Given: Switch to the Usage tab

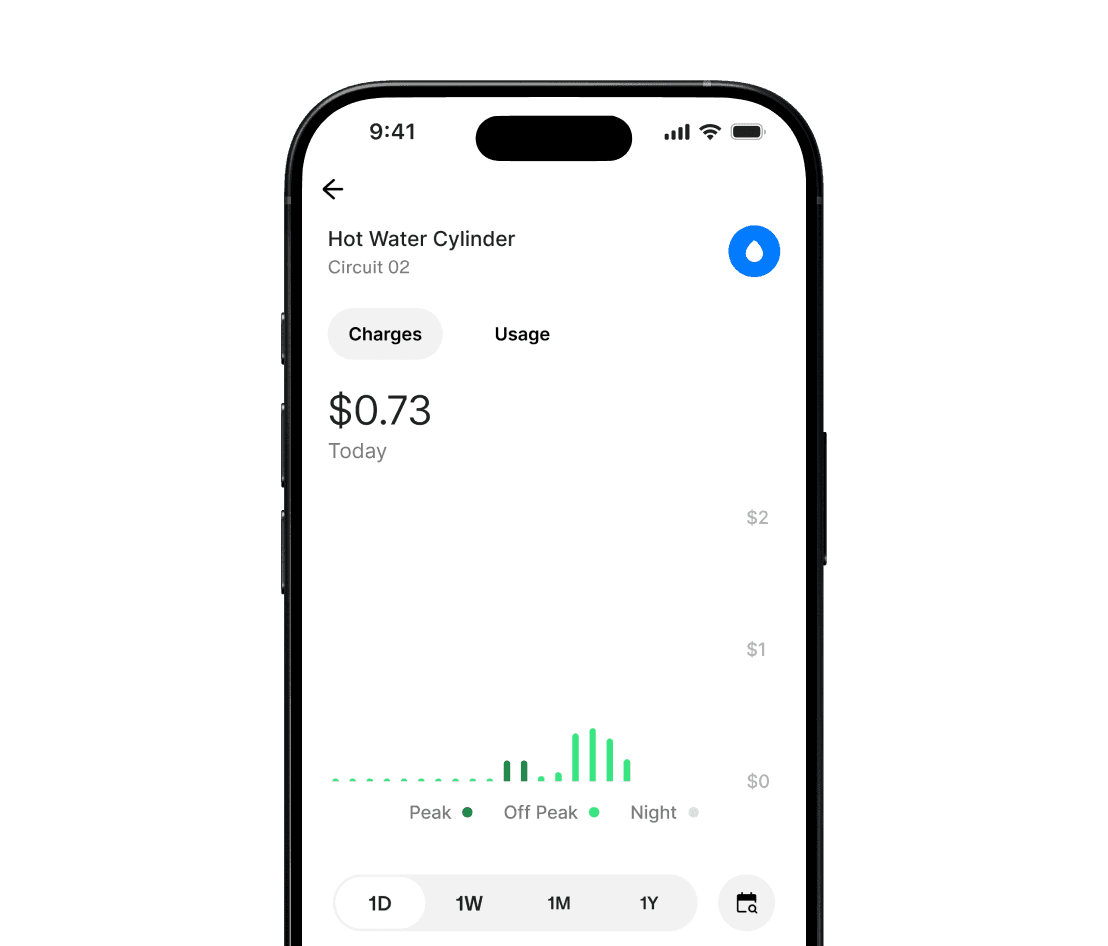Looking at the screenshot, I should tap(522, 334).
